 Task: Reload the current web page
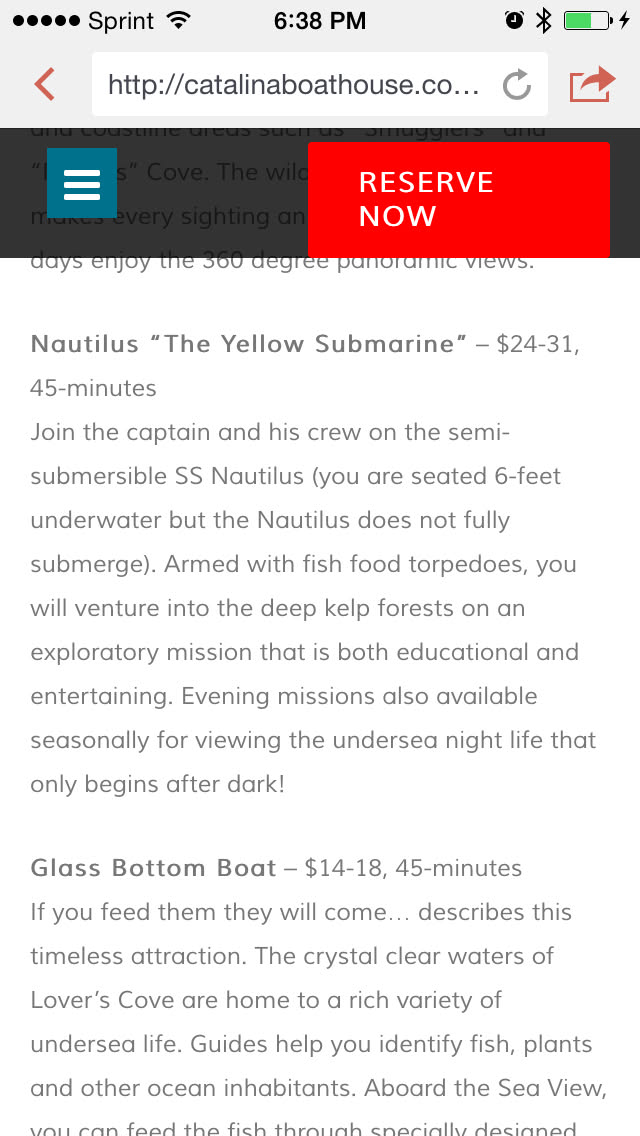pos(516,86)
